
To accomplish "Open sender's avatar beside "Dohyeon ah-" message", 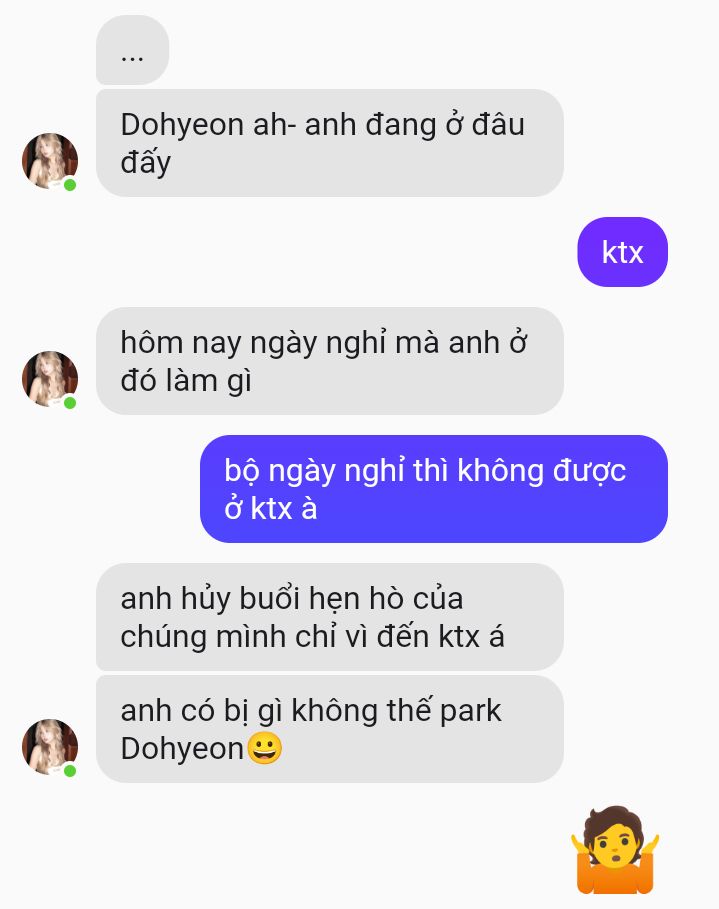I will 50,161.
